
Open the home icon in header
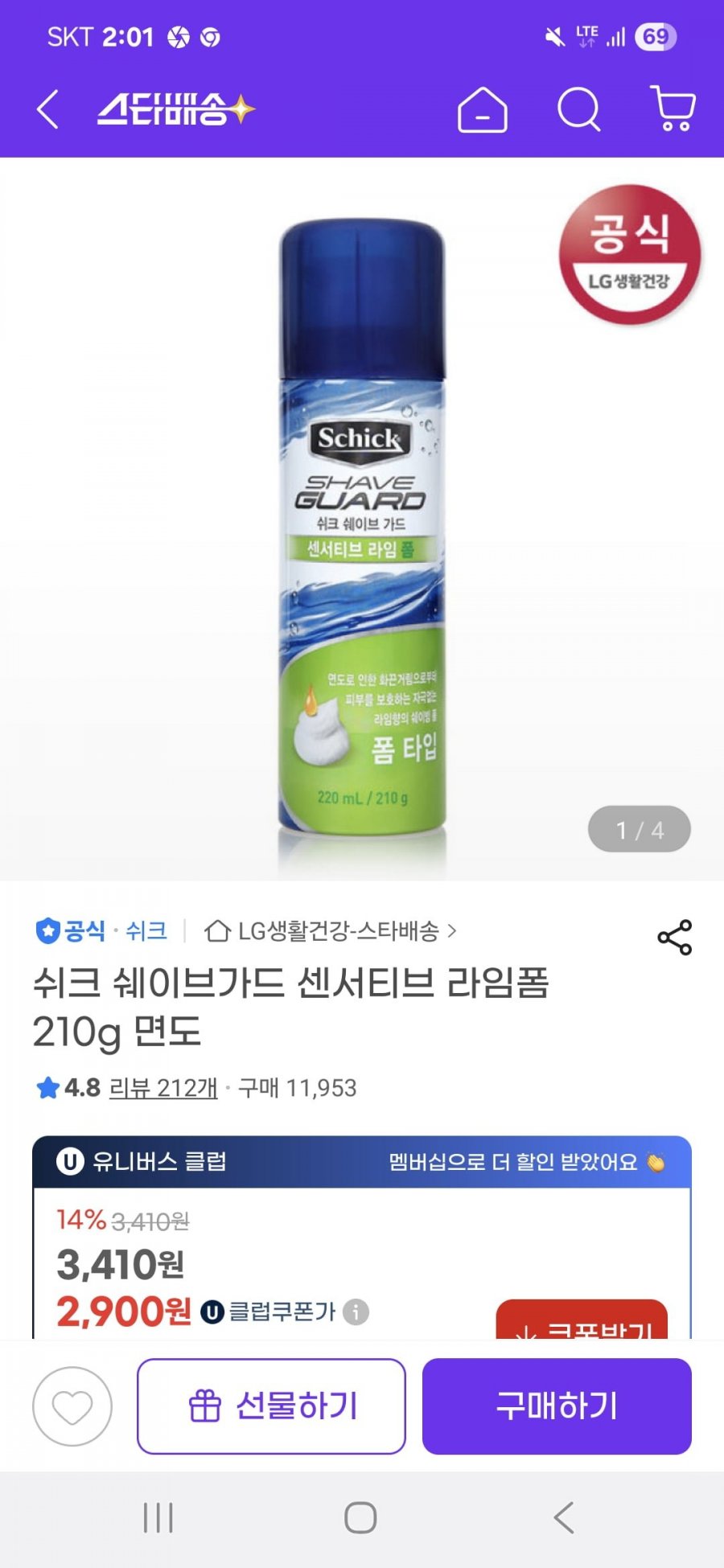pos(482,109)
